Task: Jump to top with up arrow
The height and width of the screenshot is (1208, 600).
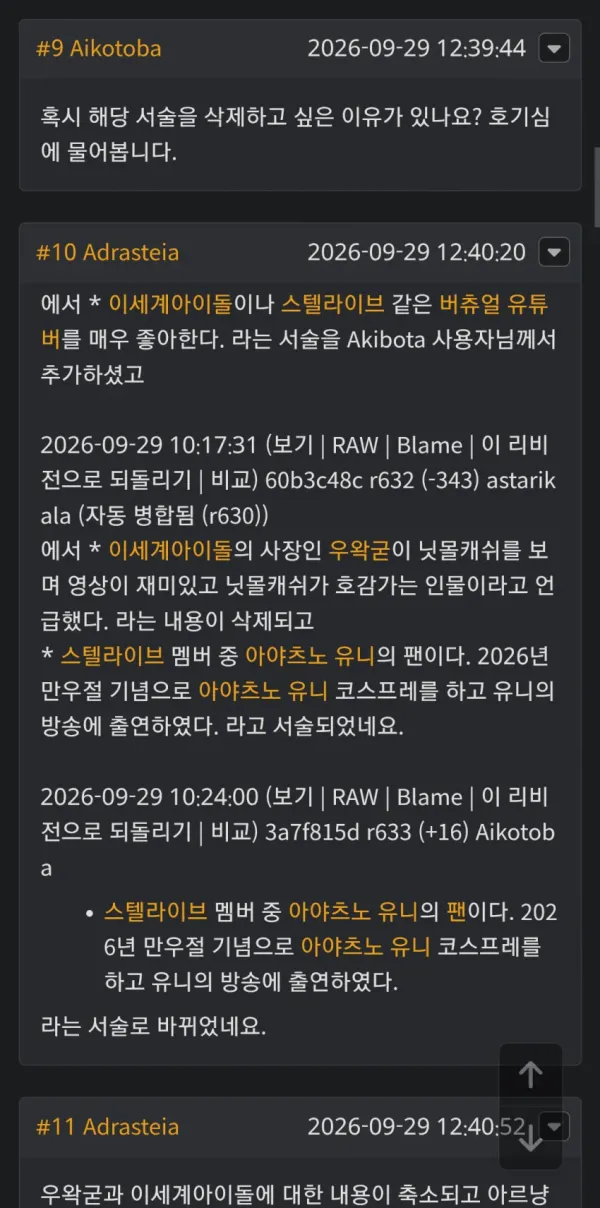Action: [531, 1075]
